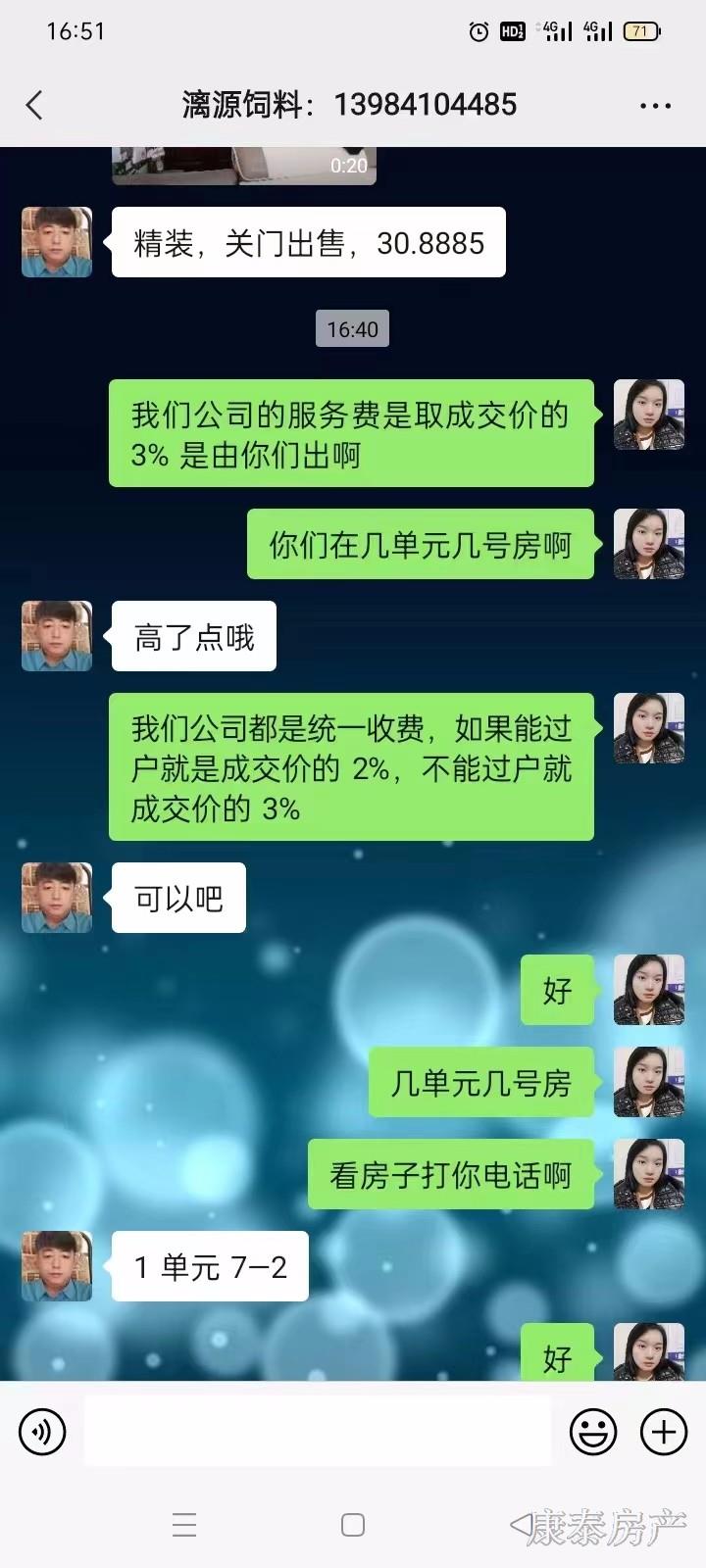This screenshot has width=706, height=1568.
Task: Open contact avatar beside '高了点哦'
Action: (x=57, y=636)
